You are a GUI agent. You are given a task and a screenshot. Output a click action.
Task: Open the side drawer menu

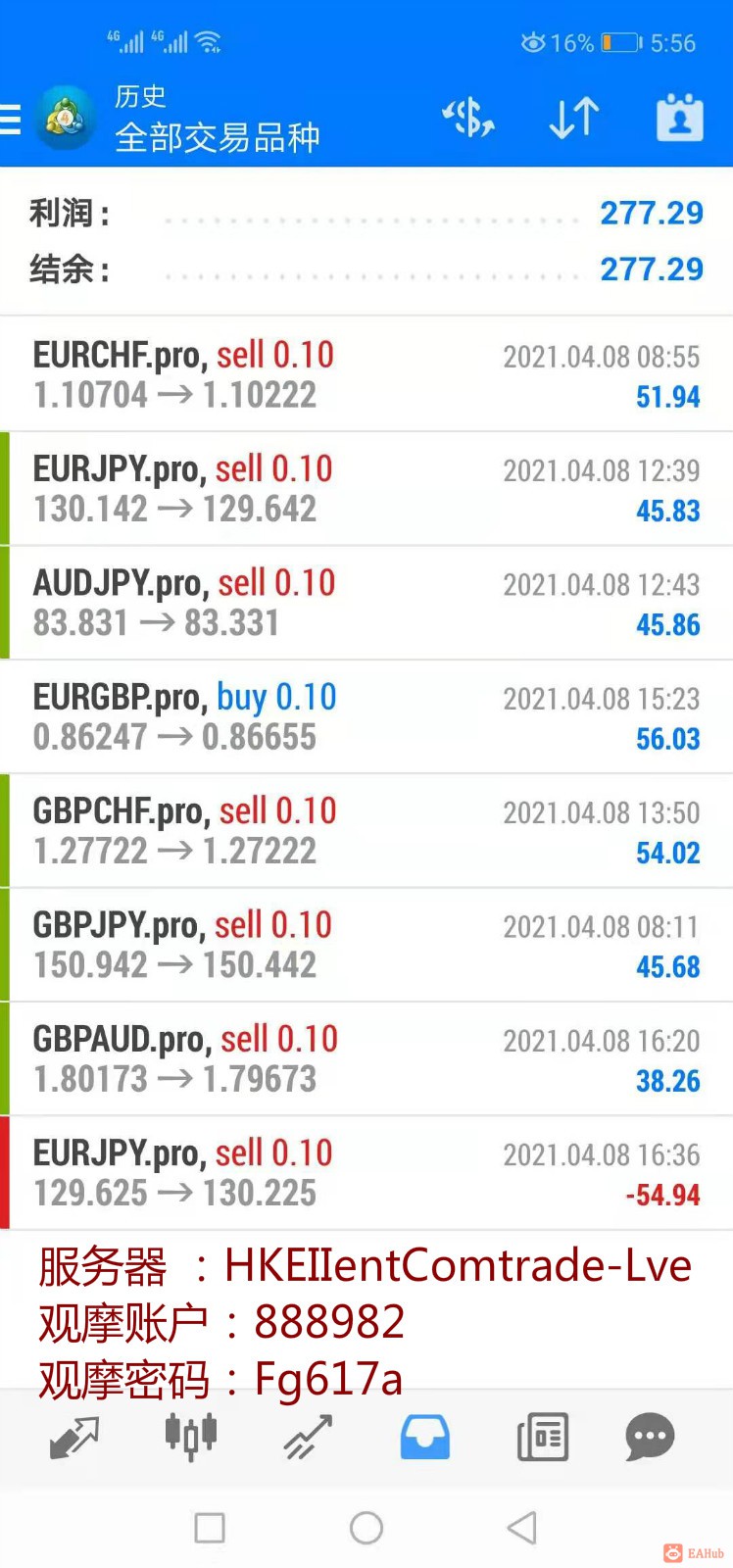pos(12,120)
